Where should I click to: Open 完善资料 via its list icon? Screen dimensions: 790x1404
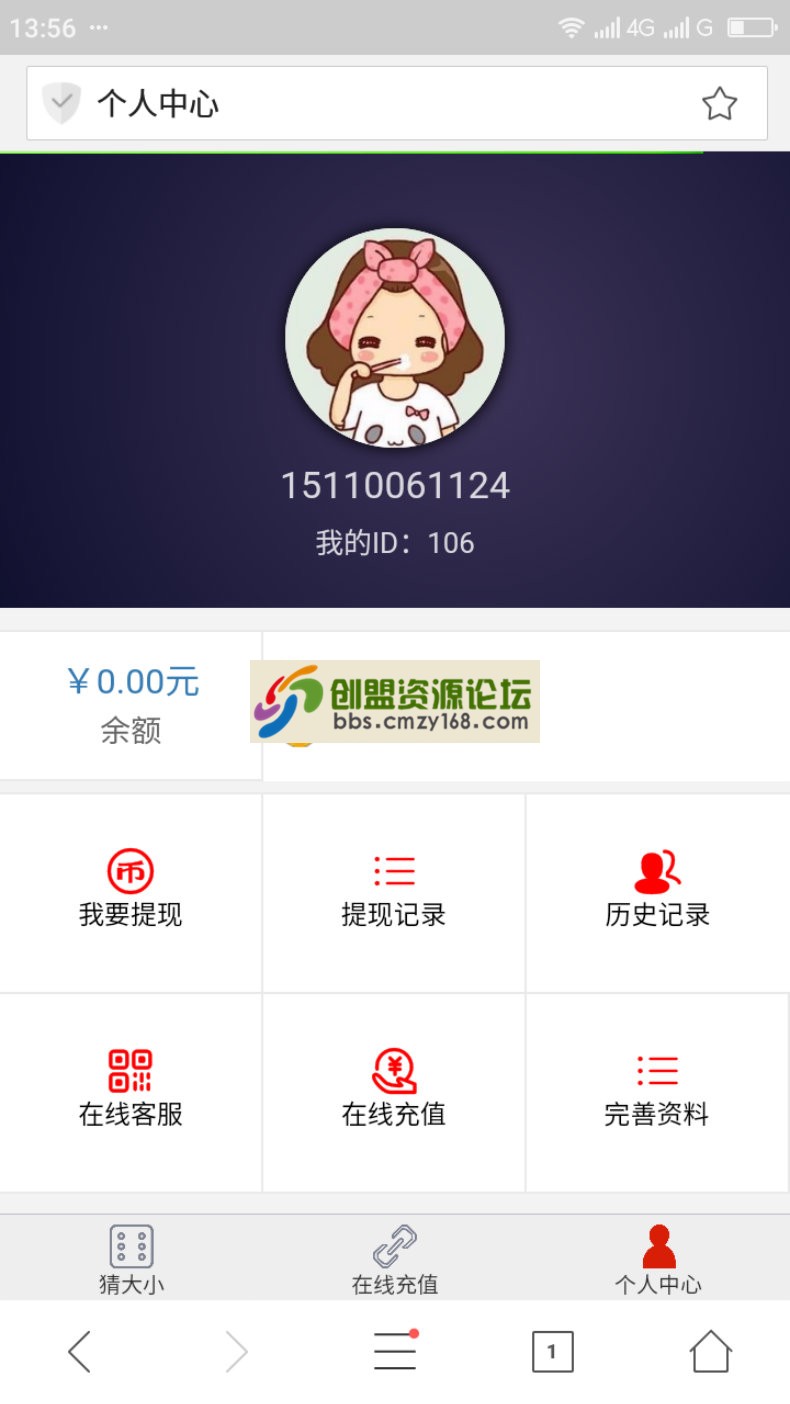(x=657, y=1070)
